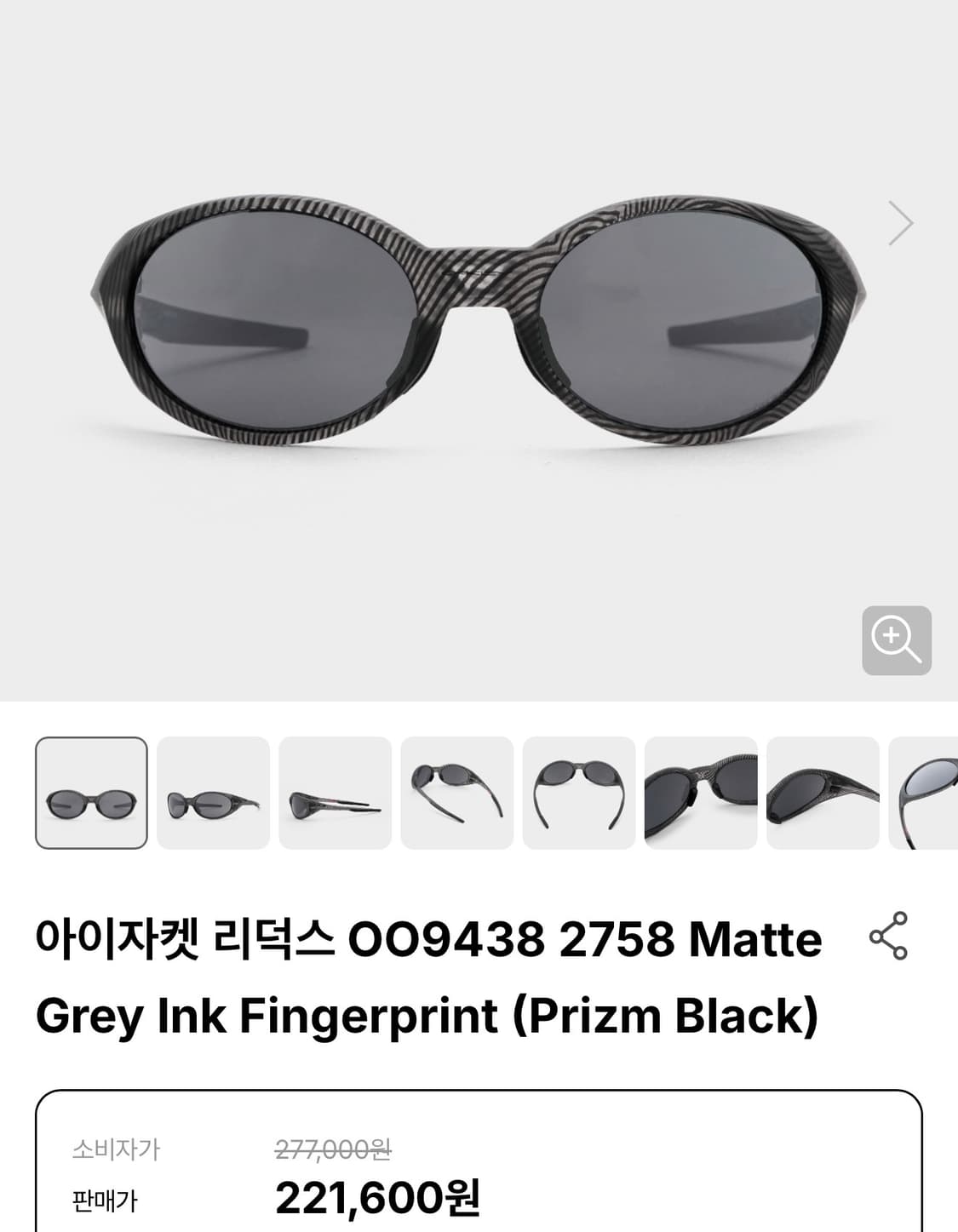Open the lens close-up thumbnail
The width and height of the screenshot is (958, 1232).
tap(700, 792)
